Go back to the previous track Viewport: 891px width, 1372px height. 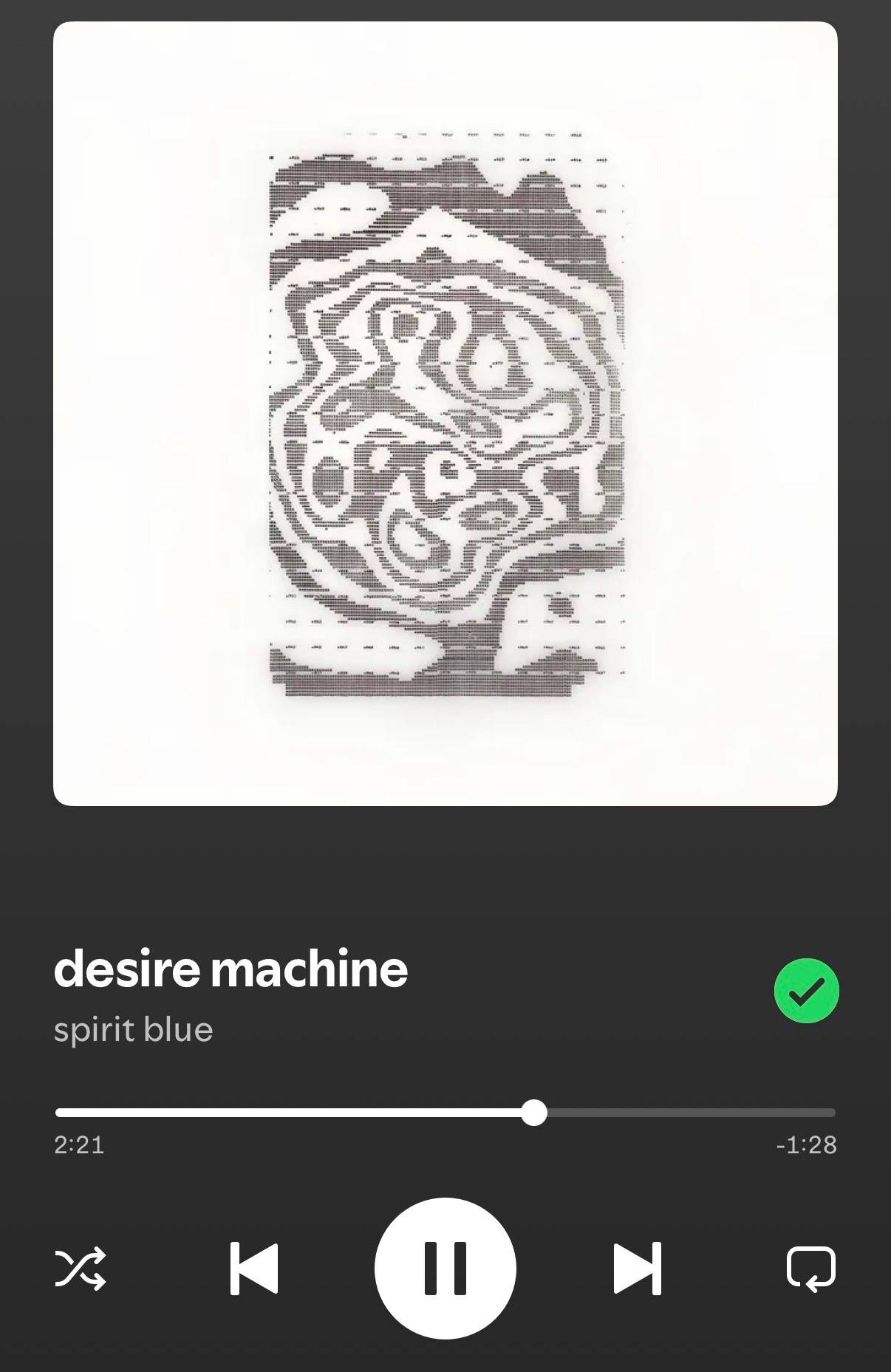[254, 1269]
